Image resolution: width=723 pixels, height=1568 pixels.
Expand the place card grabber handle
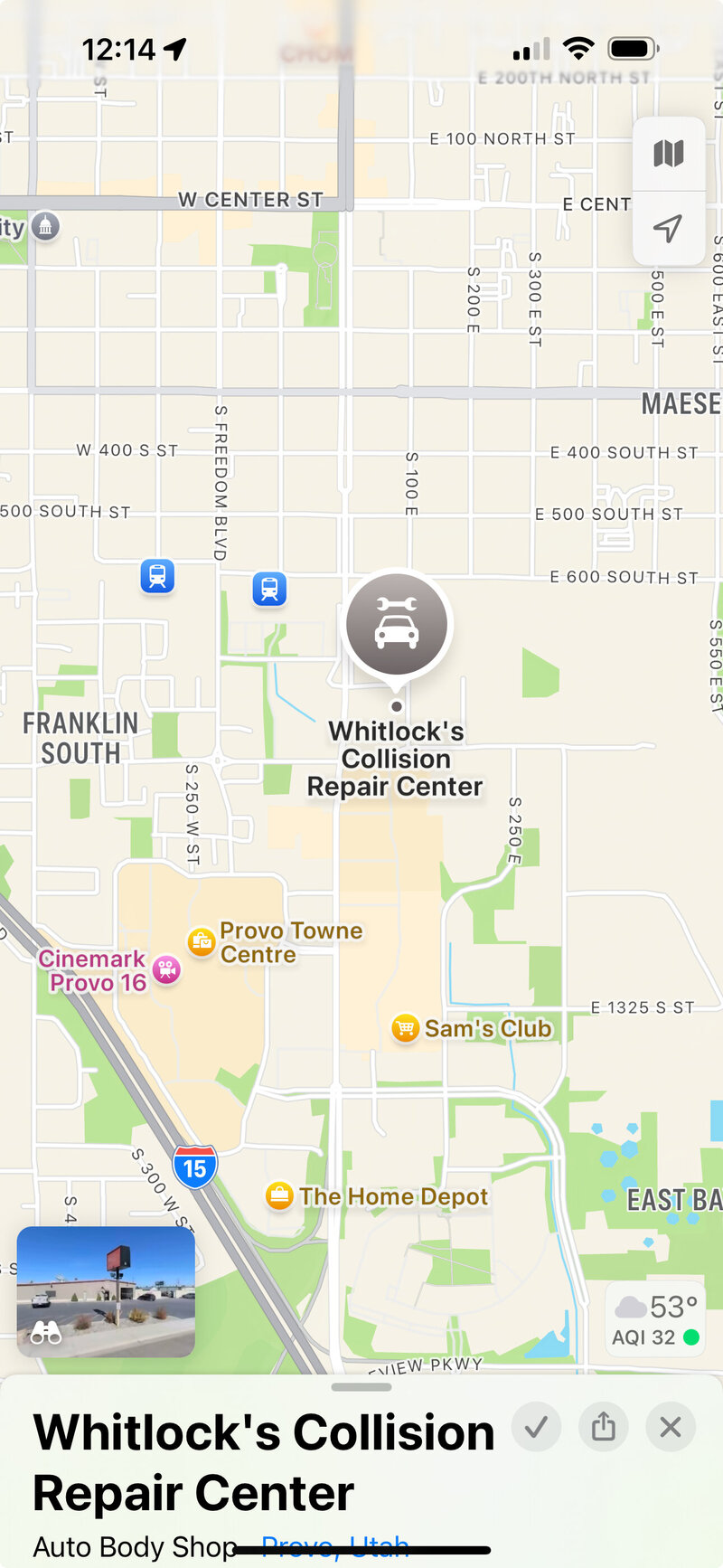click(361, 1387)
